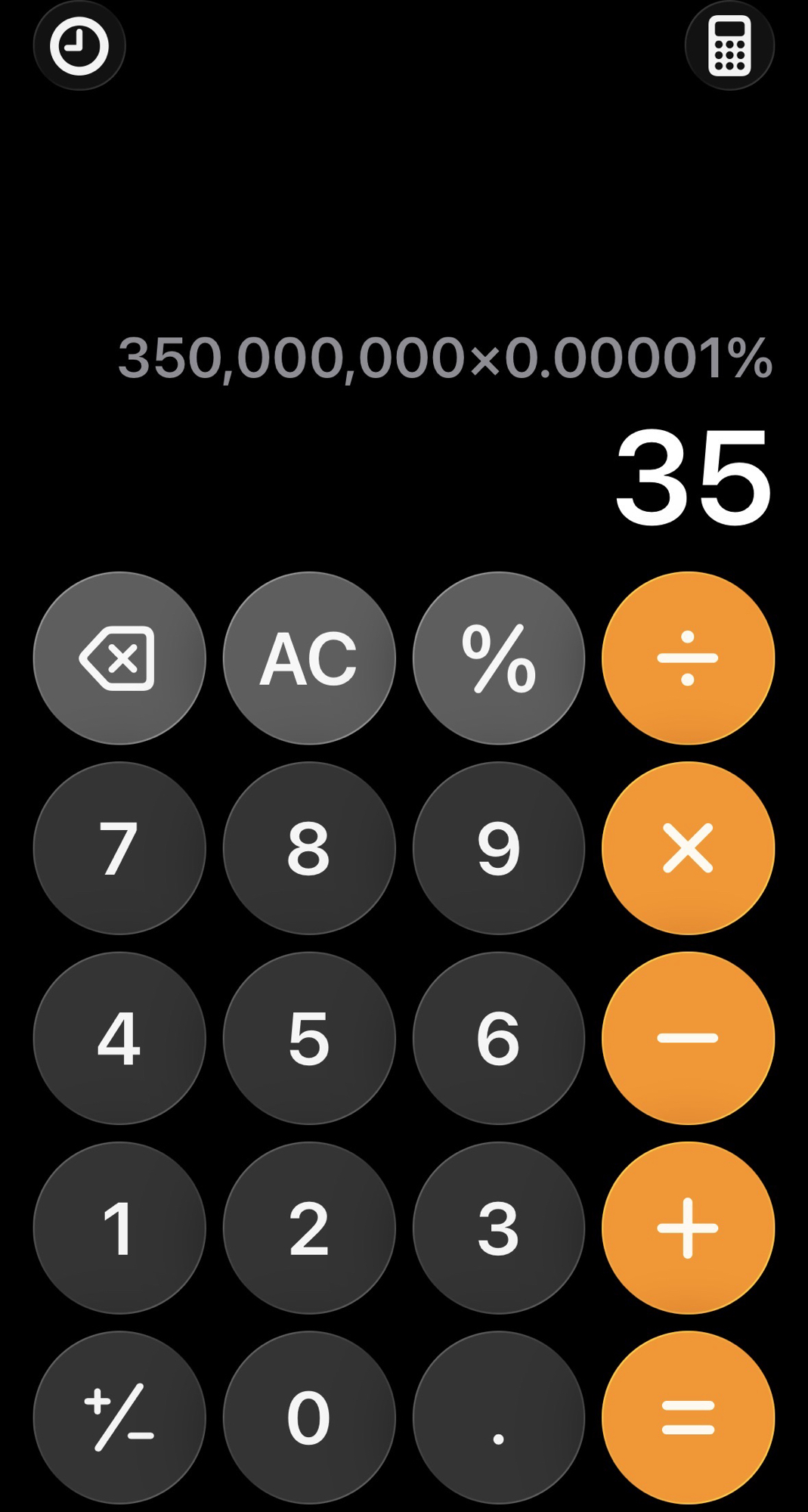This screenshot has width=808, height=1512.
Task: Choose the plus operator
Action: coord(688,1228)
